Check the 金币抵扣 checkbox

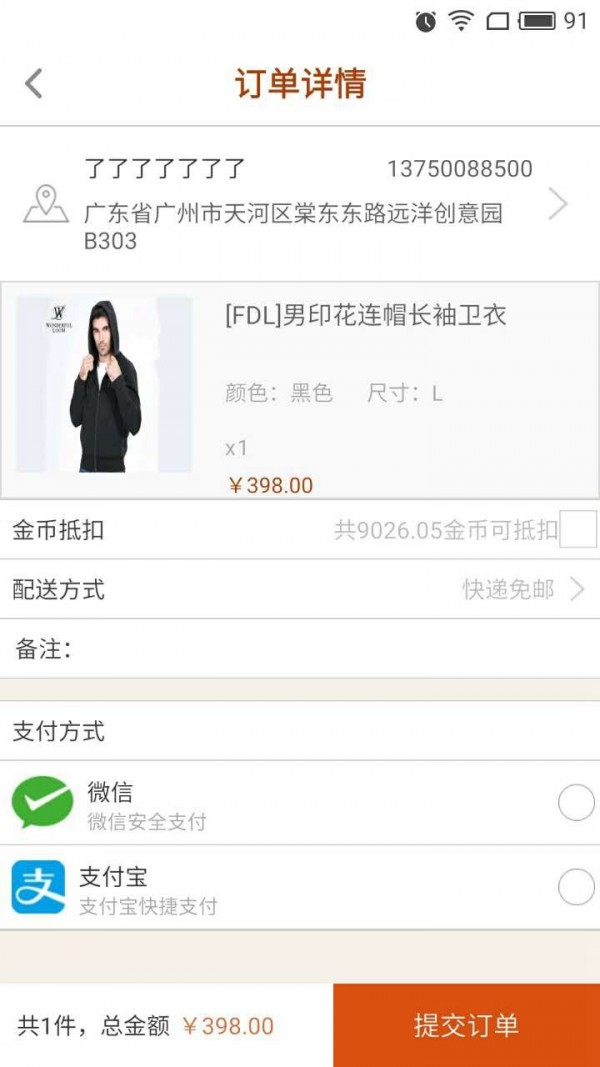[x=577, y=530]
